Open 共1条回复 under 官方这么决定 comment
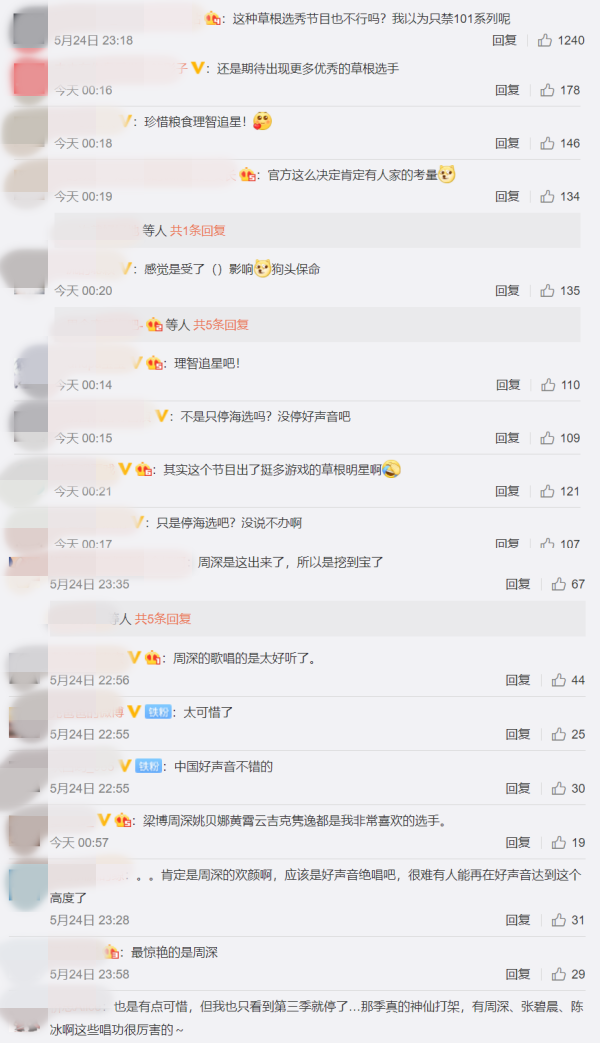This screenshot has width=600, height=1043. (198, 231)
